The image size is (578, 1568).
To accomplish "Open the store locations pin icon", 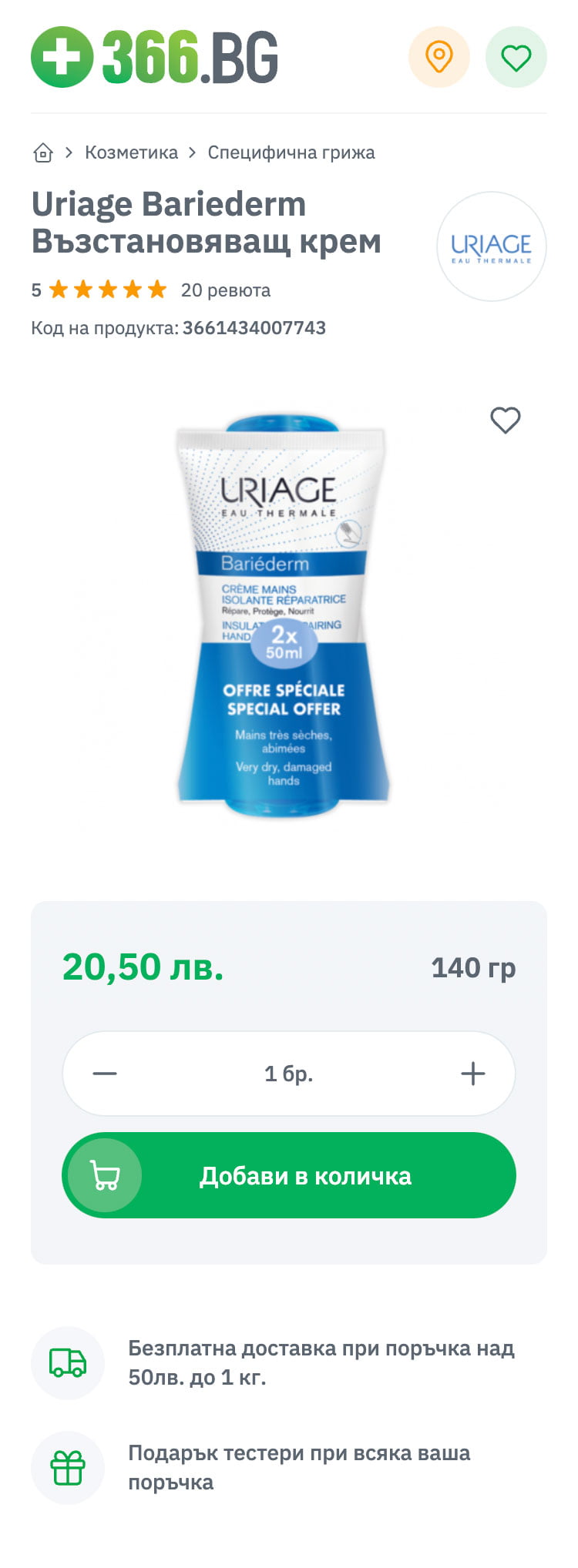I will click(439, 57).
